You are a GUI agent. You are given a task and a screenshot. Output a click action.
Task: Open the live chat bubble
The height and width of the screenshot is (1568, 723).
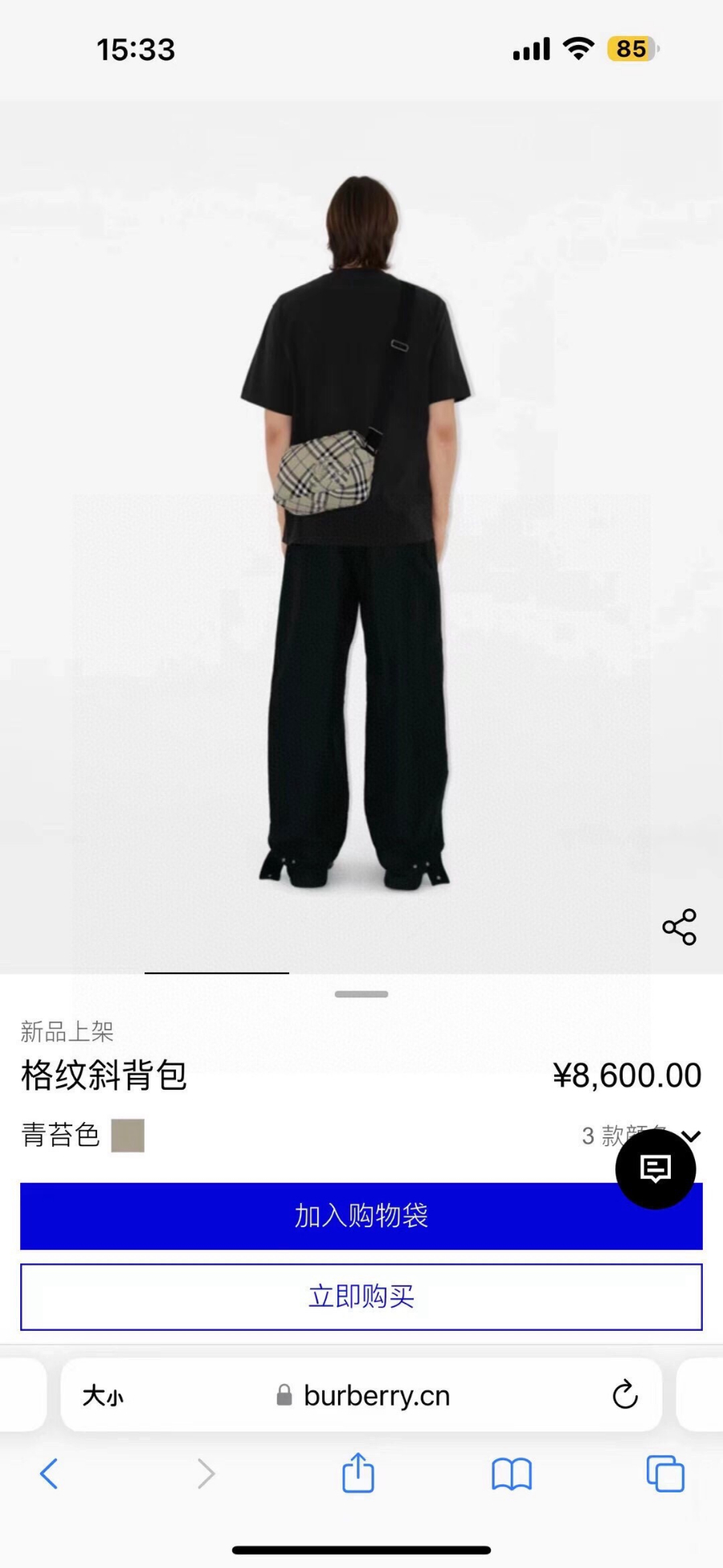(x=656, y=1169)
